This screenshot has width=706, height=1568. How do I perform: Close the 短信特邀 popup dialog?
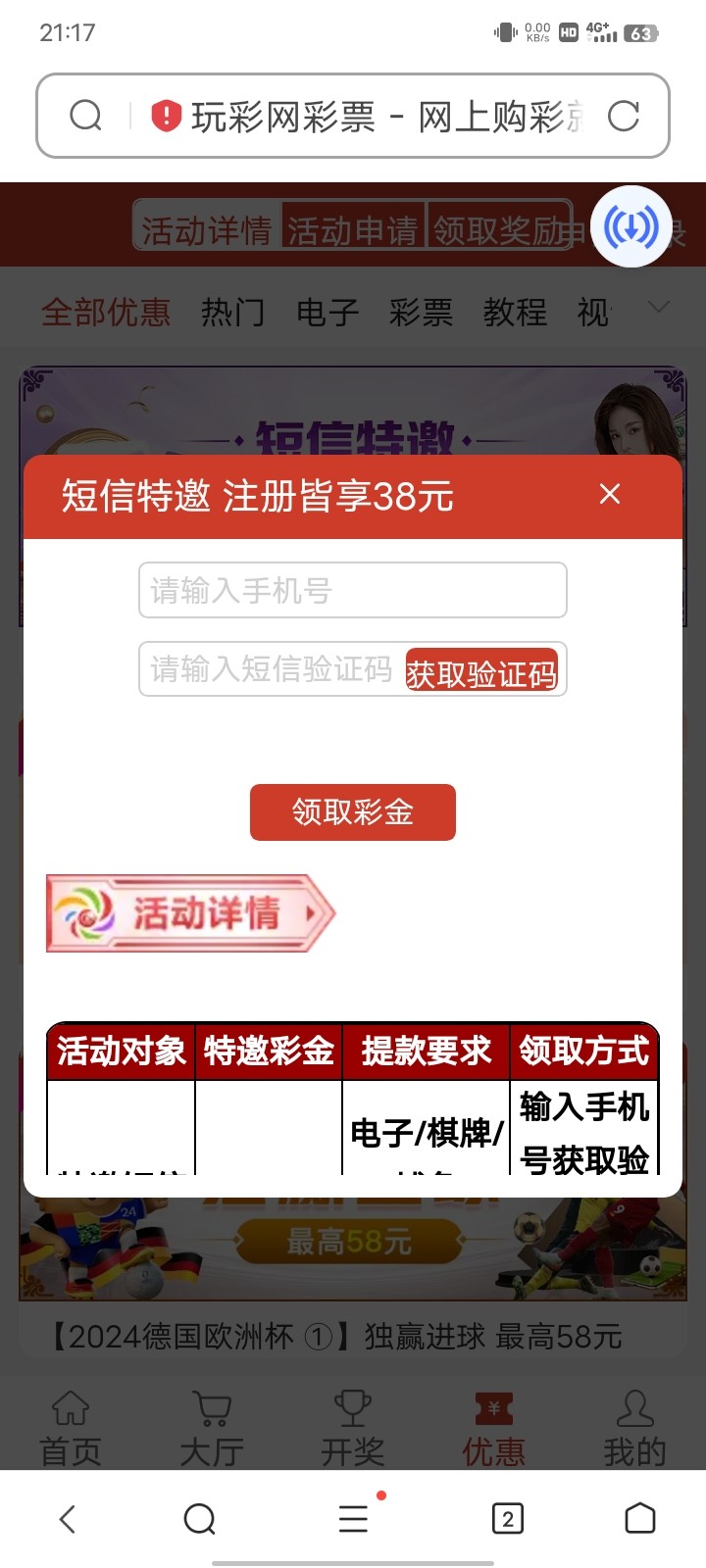[x=610, y=494]
